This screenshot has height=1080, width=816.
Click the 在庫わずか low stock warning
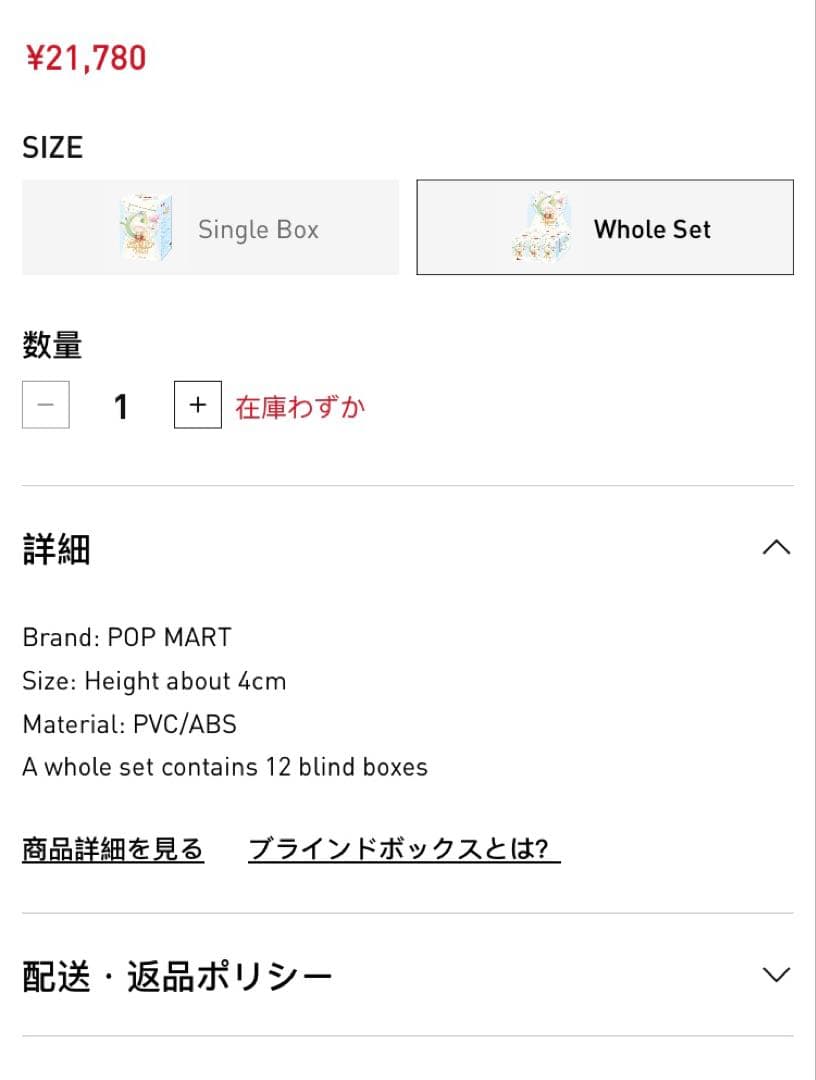tap(299, 404)
